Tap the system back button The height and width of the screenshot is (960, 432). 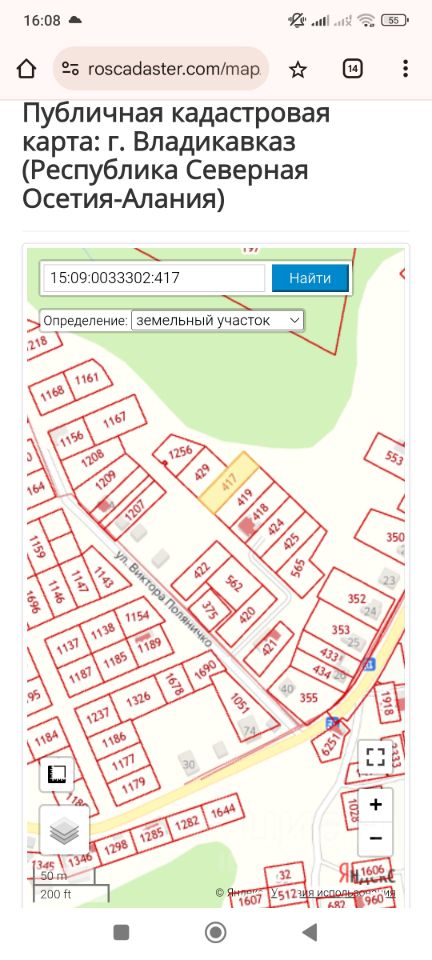click(x=310, y=932)
